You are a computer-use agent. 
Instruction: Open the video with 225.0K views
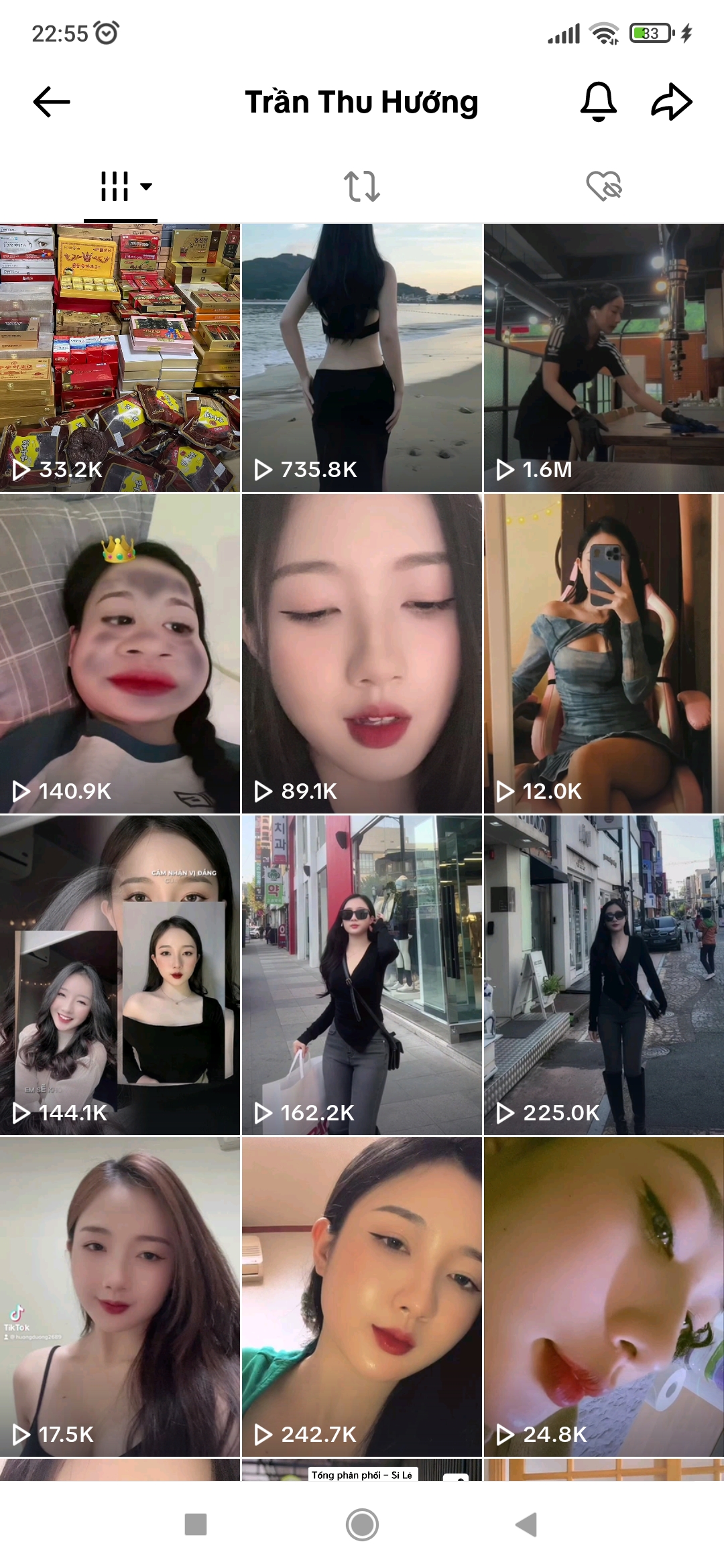pos(603,975)
